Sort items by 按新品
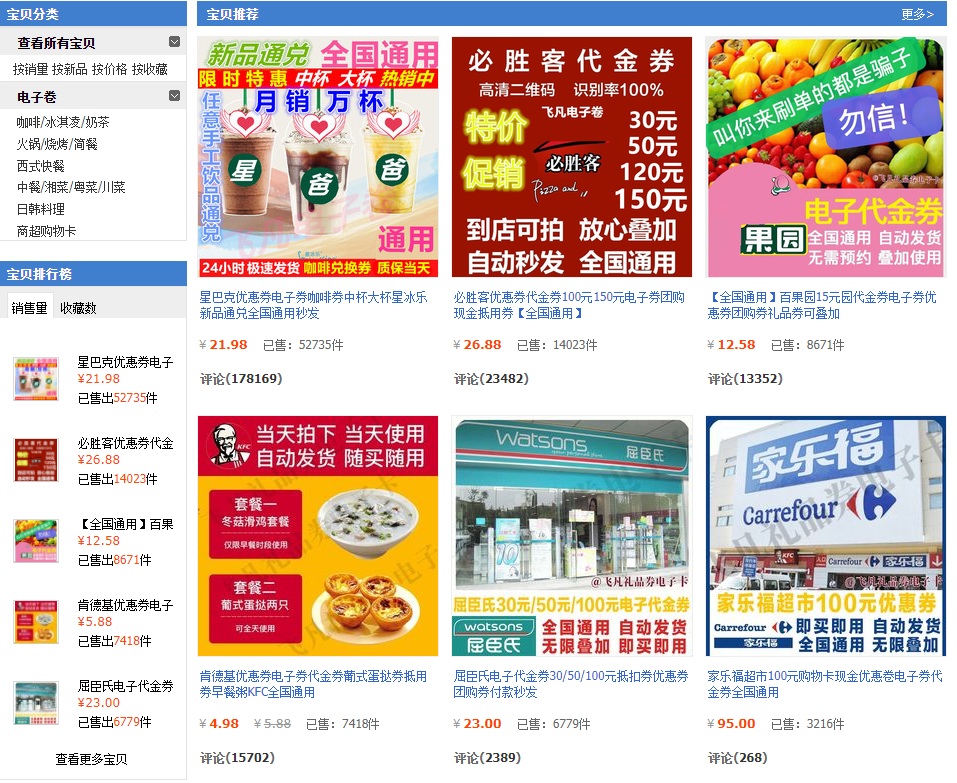This screenshot has width=957, height=783. coord(70,69)
